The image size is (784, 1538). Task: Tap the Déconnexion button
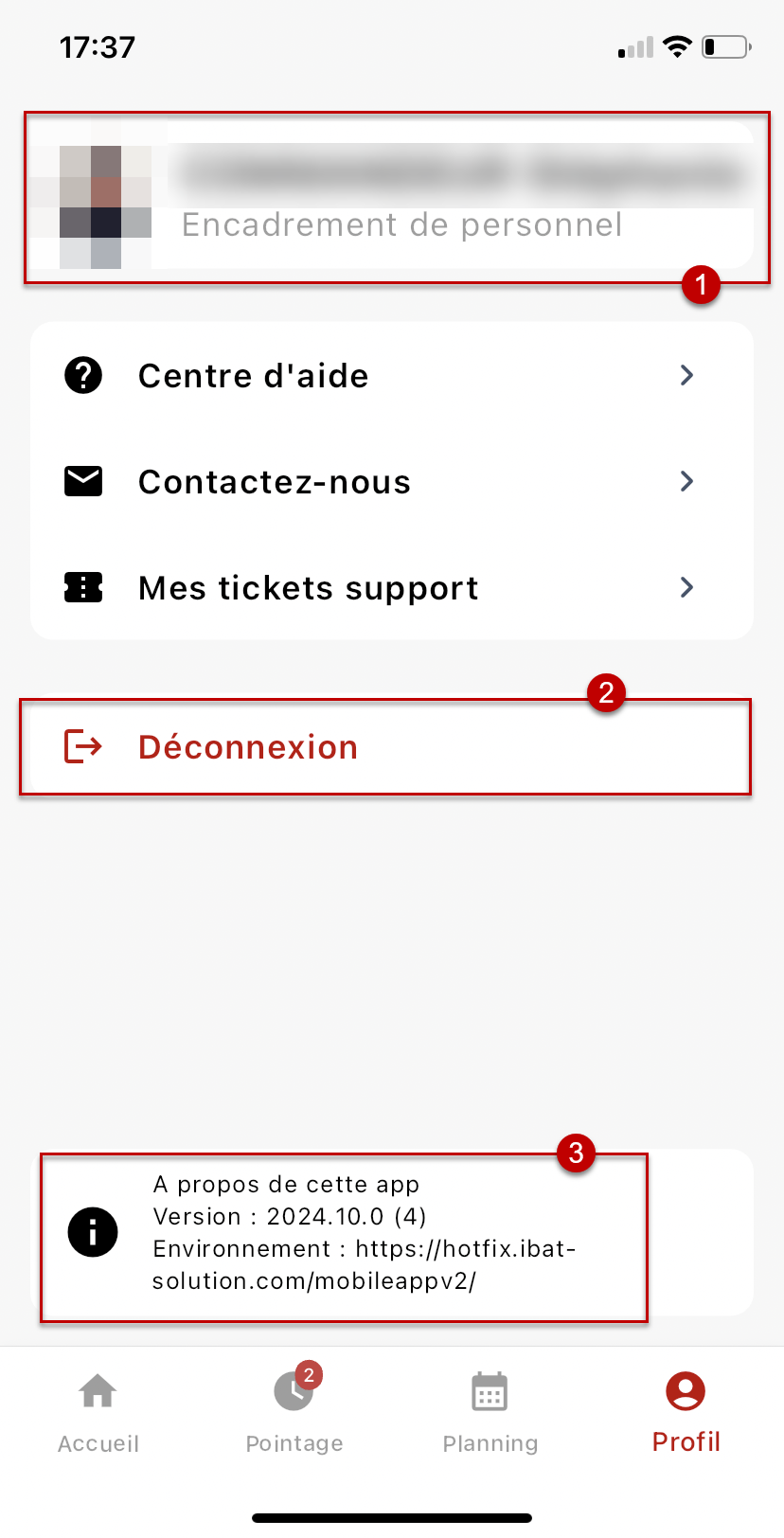(385, 747)
